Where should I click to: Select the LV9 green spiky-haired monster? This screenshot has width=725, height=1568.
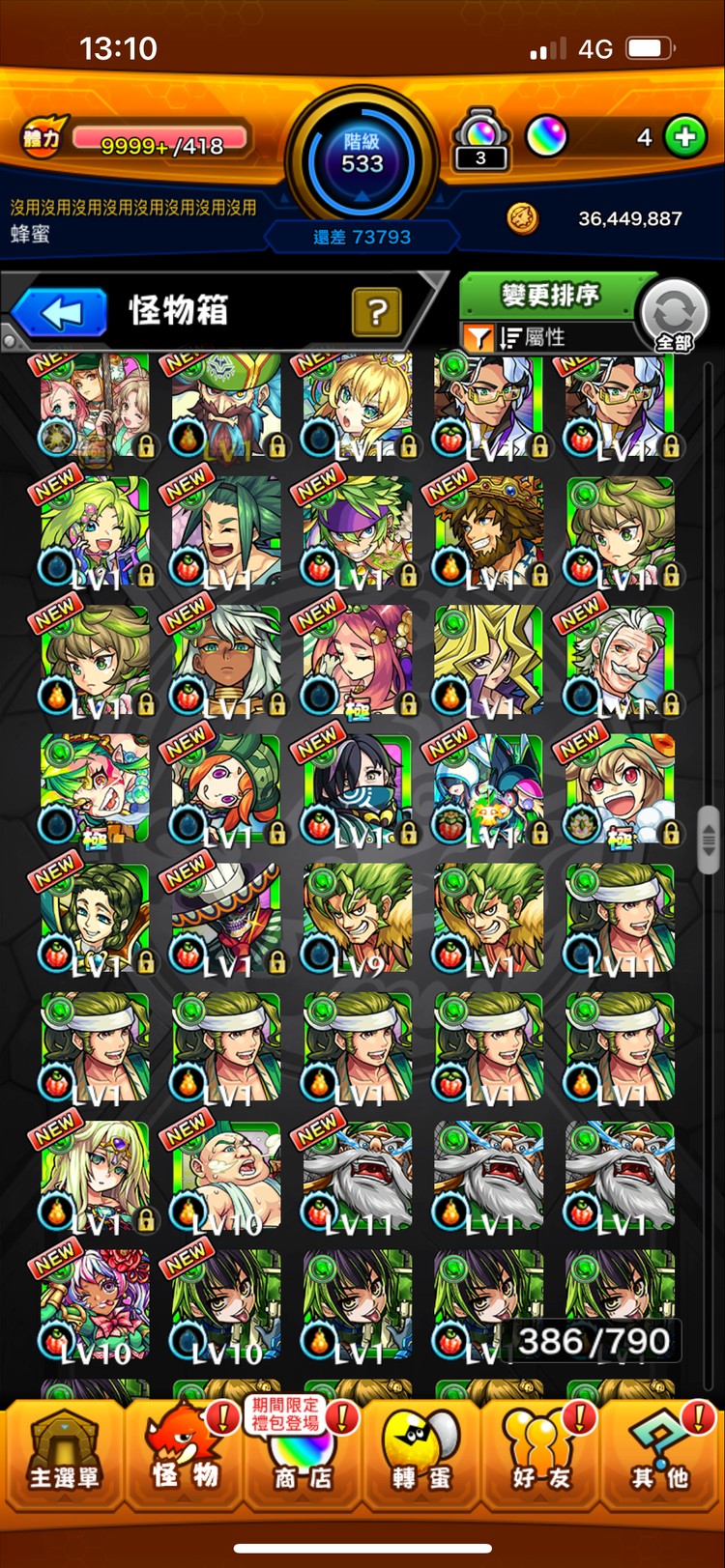pos(358,918)
